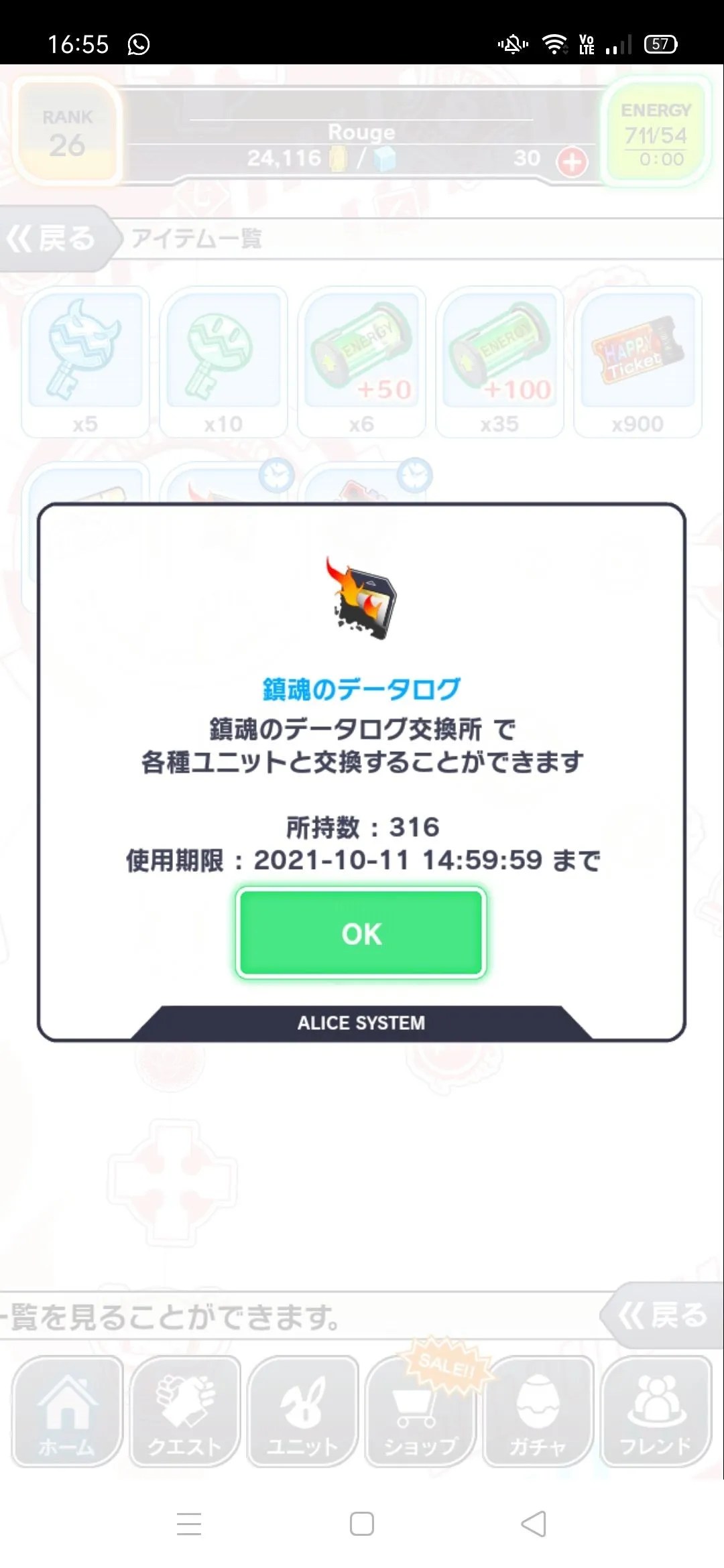Select the blue key x5 item
The image size is (724, 1568).
(85, 358)
